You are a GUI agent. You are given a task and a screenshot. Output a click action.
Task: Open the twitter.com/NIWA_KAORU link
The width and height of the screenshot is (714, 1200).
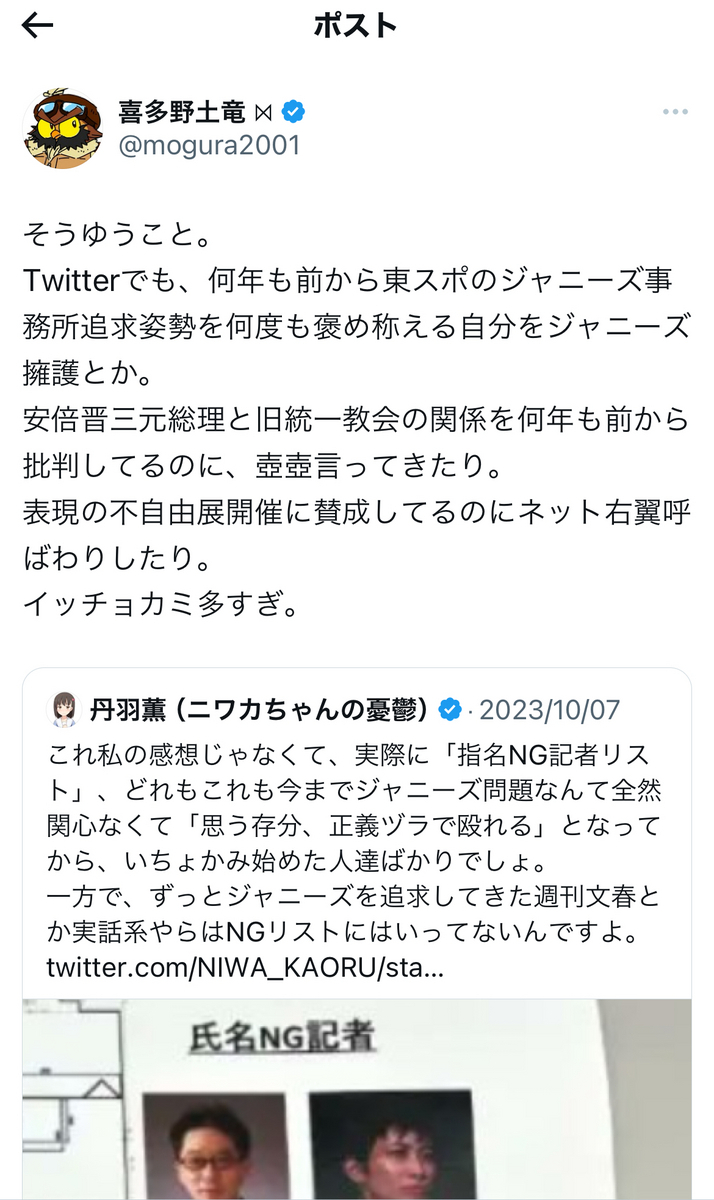coord(245,969)
